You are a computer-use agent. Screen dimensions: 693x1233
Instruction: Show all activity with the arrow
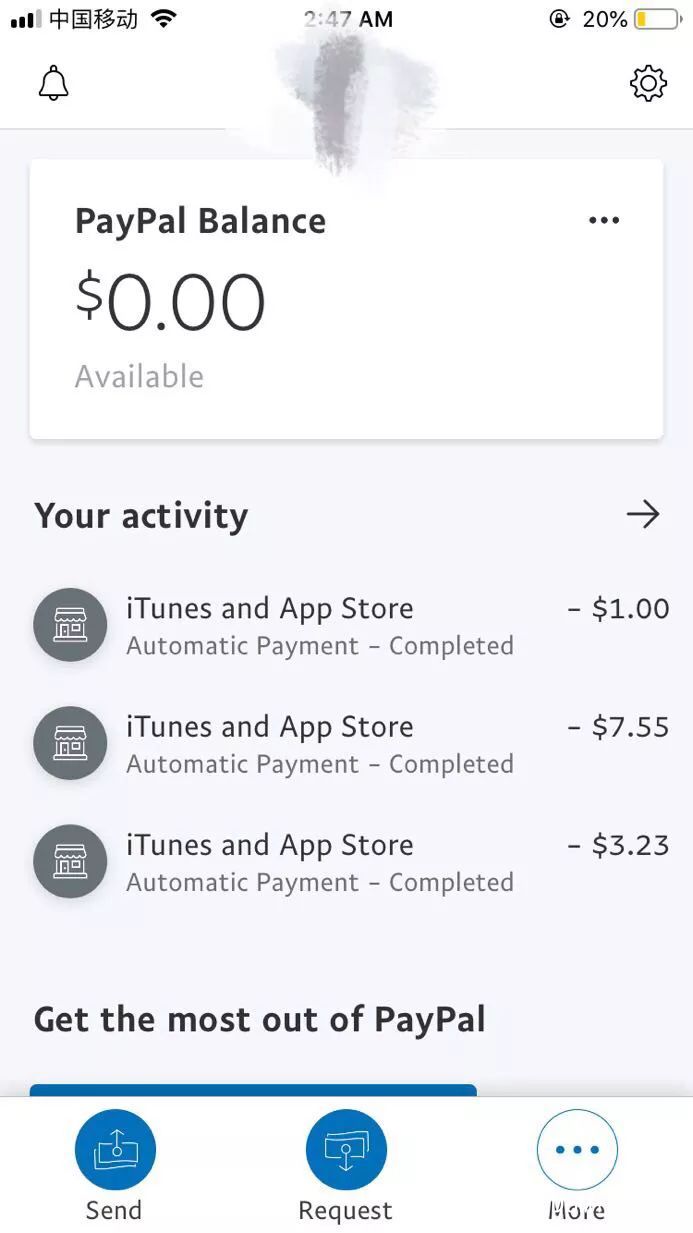[643, 515]
